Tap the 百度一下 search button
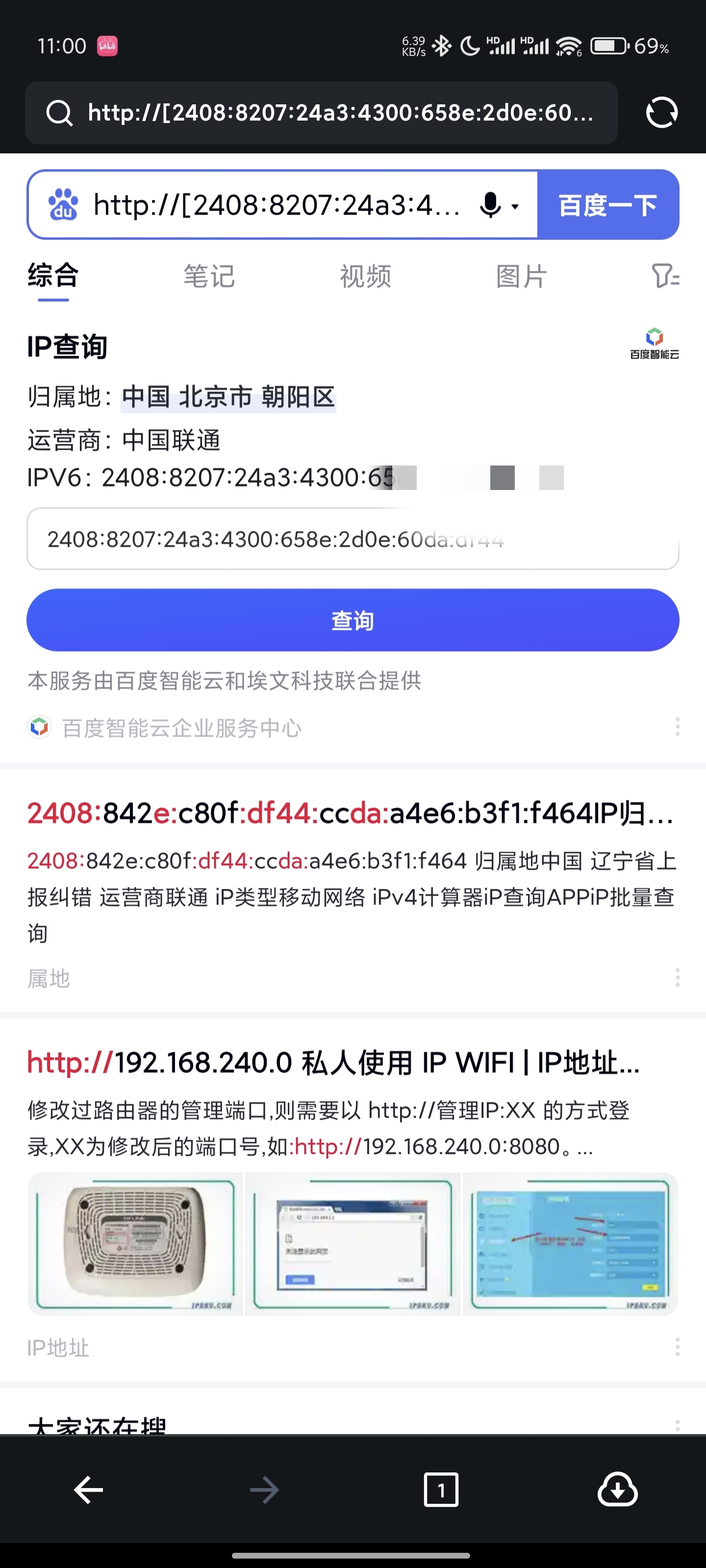The height and width of the screenshot is (1568, 706). [x=607, y=205]
